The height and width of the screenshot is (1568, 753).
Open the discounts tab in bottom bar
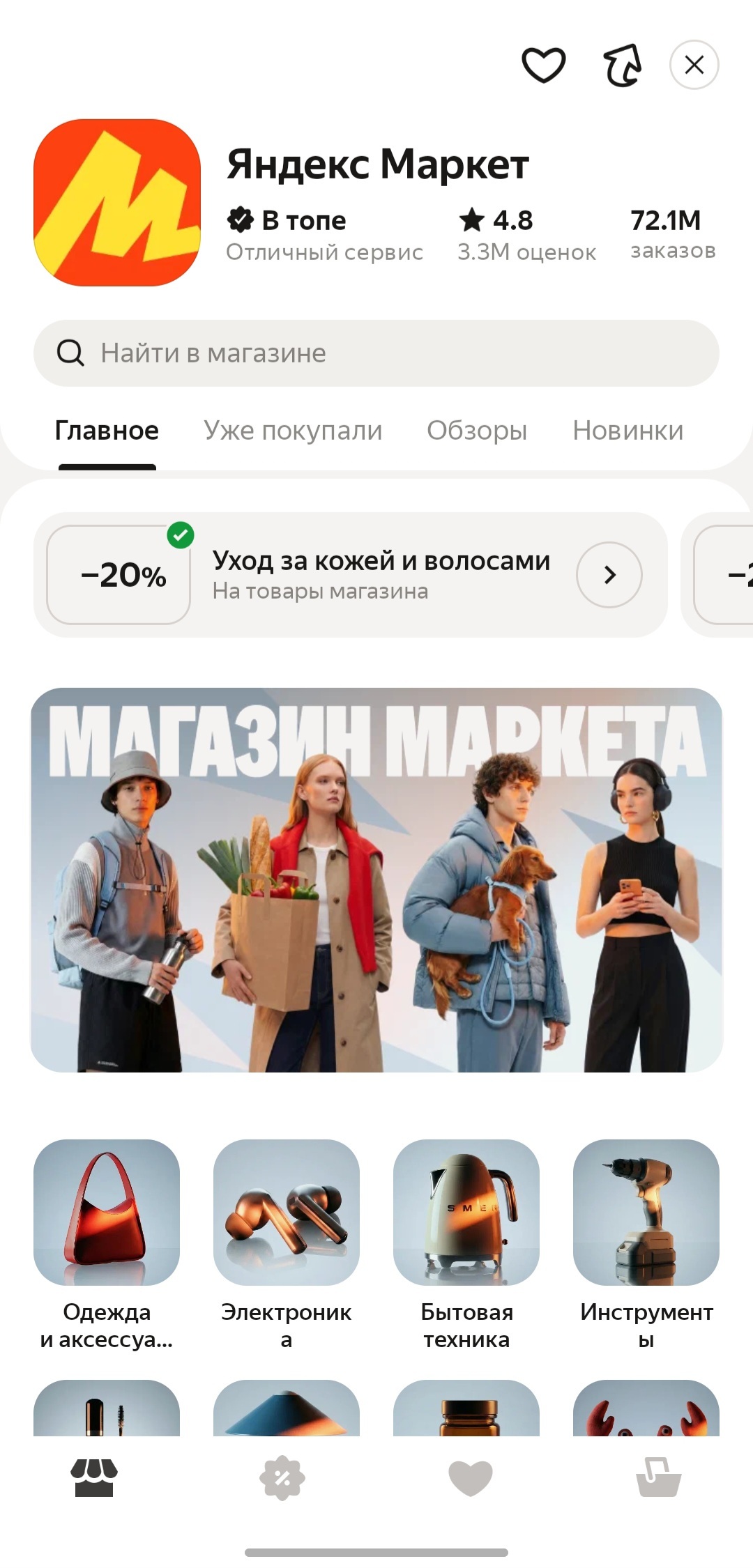(282, 1478)
